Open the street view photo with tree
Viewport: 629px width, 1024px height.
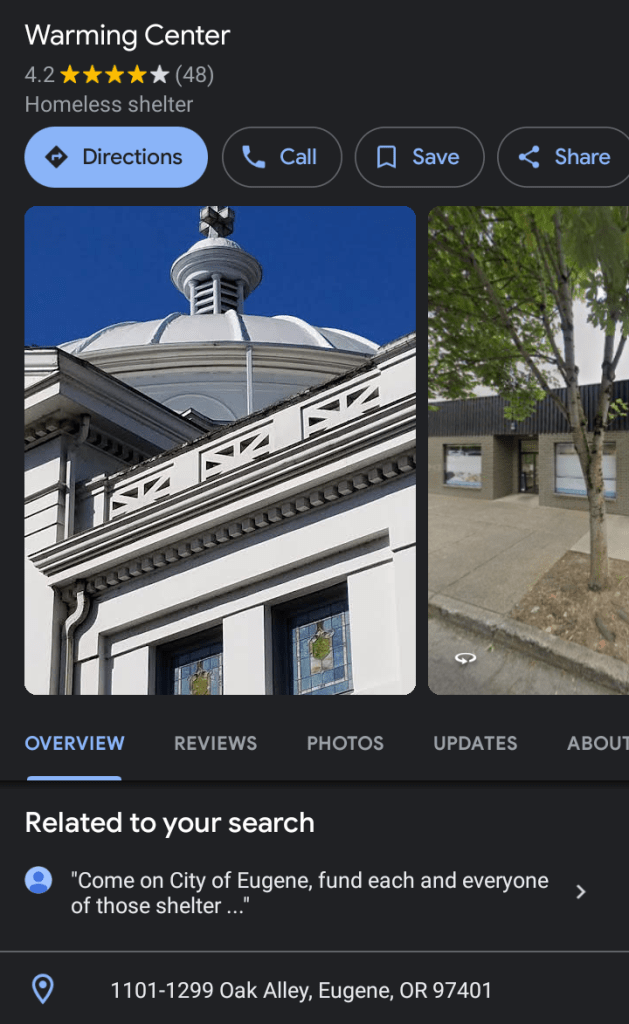(528, 450)
